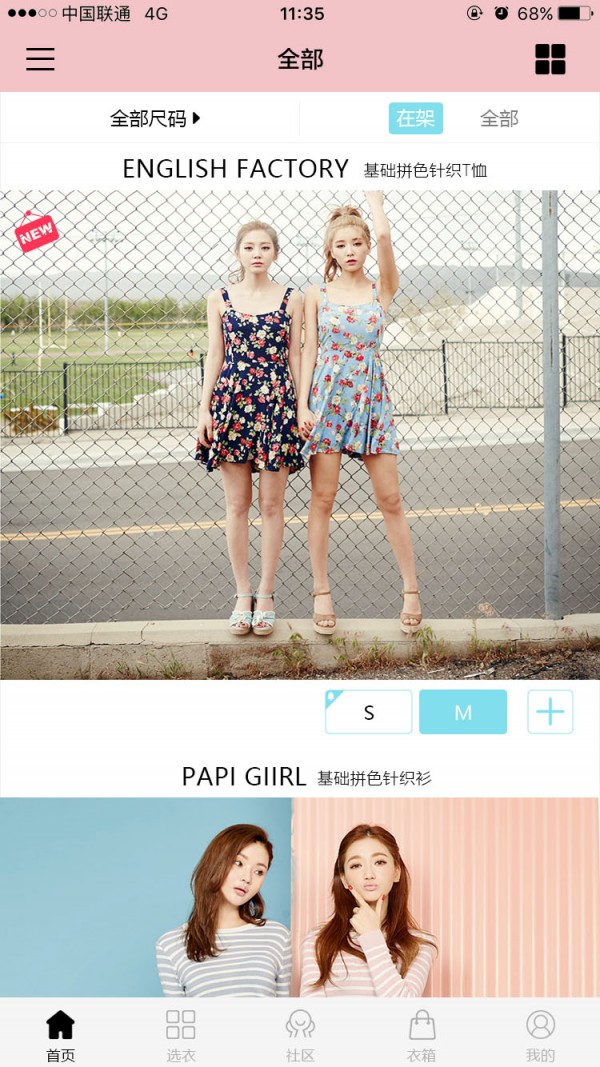The height and width of the screenshot is (1067, 600).
Task: Open the 社区 community tab
Action: [x=300, y=1035]
